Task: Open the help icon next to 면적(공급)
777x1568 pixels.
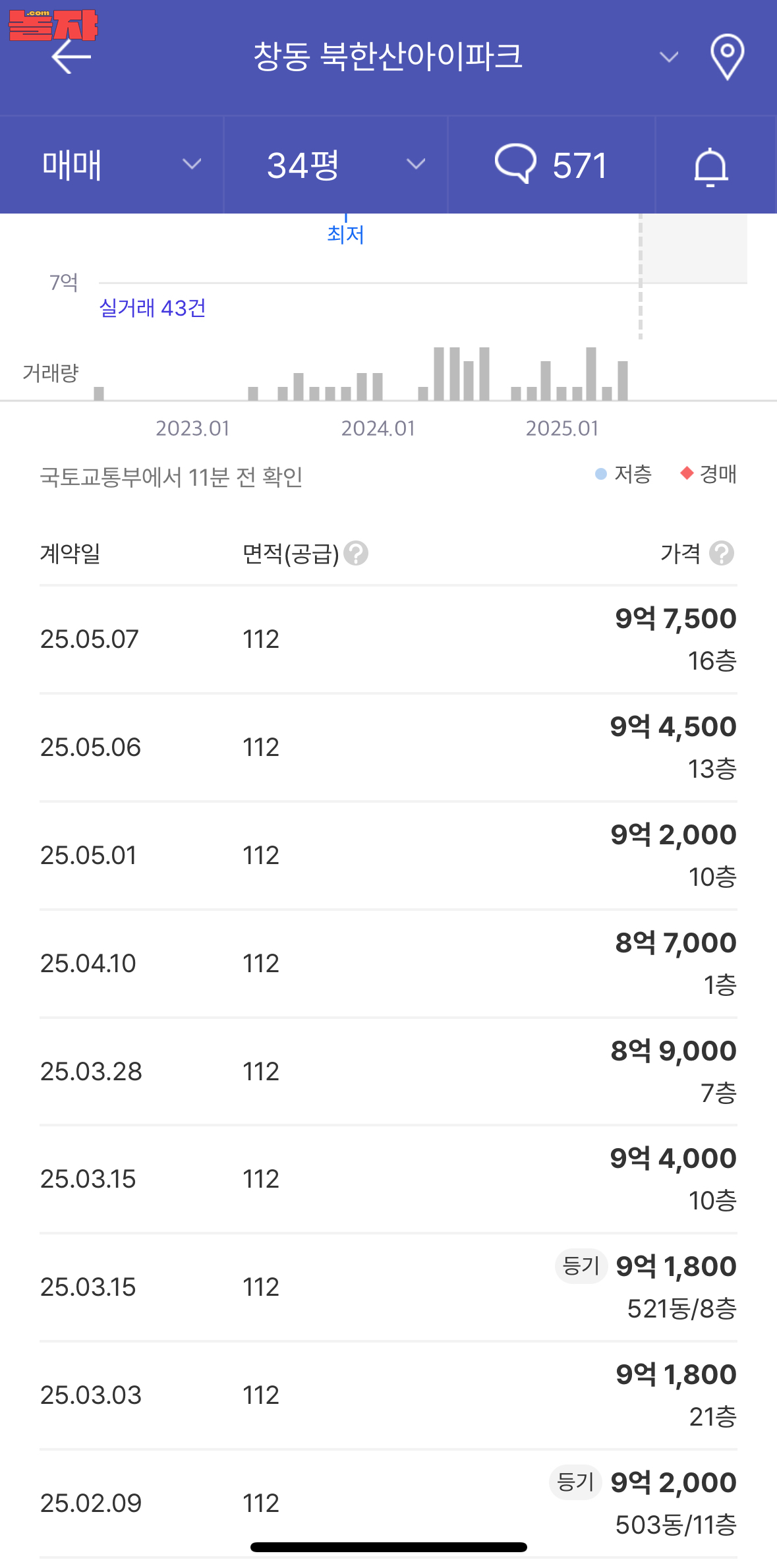Action: point(356,553)
